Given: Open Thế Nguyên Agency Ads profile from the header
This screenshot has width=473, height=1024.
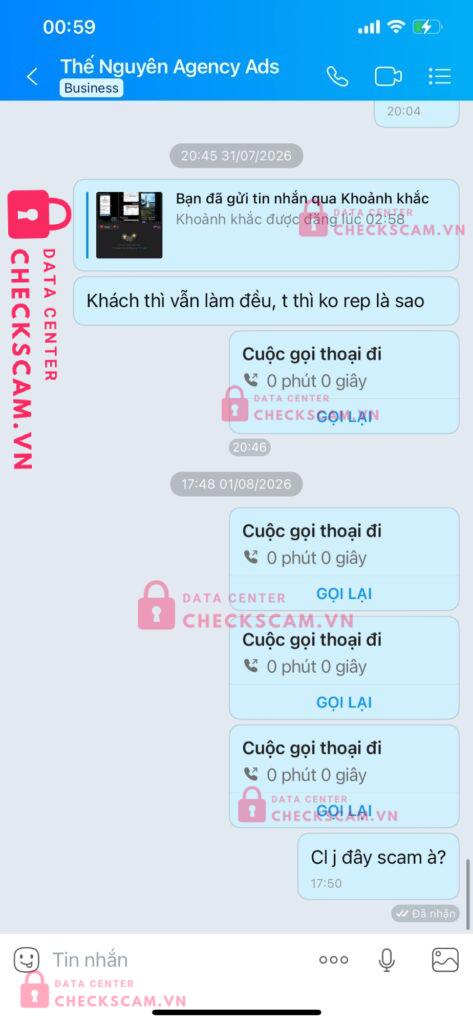Looking at the screenshot, I should 170,67.
